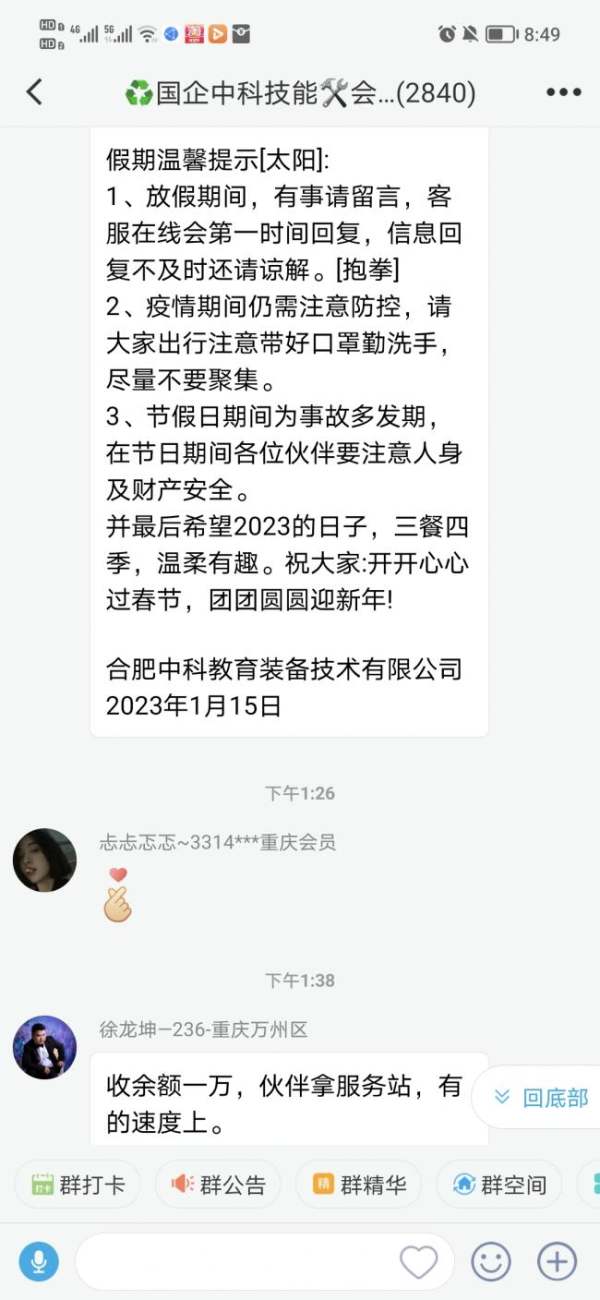Open the emoji picker

(490, 1262)
